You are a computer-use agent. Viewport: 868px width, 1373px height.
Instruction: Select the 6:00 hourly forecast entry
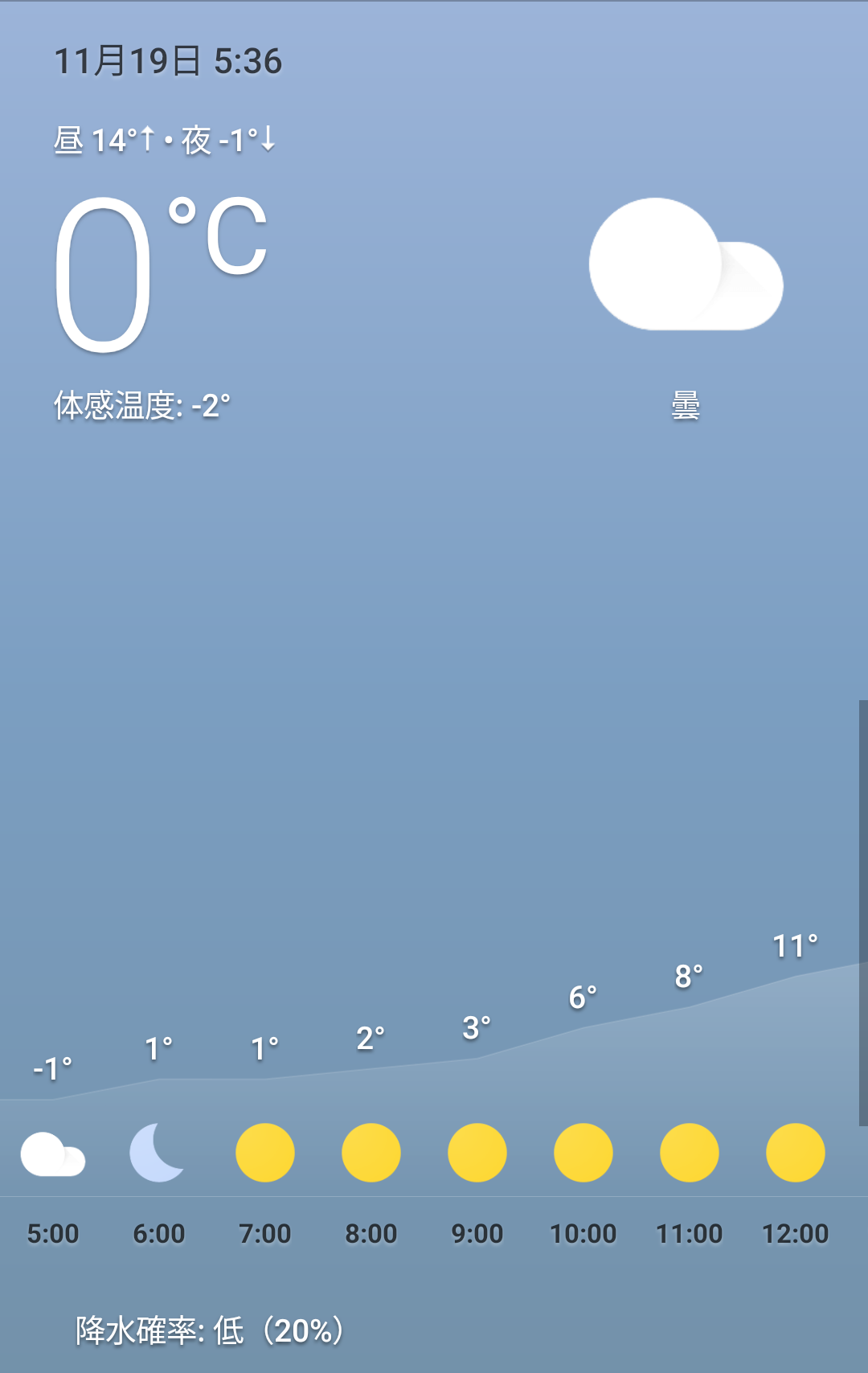[159, 1154]
